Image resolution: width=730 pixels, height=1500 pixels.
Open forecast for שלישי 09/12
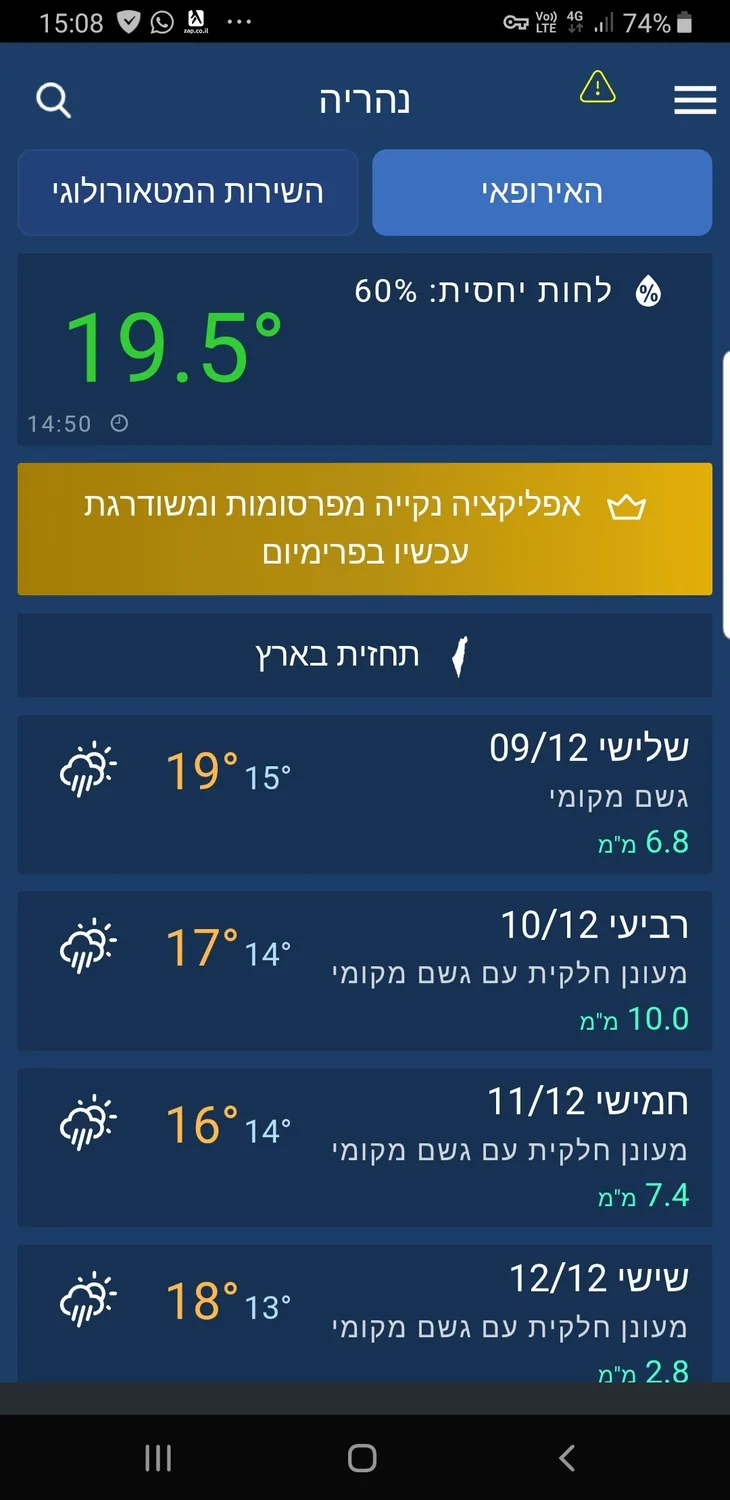pos(365,794)
